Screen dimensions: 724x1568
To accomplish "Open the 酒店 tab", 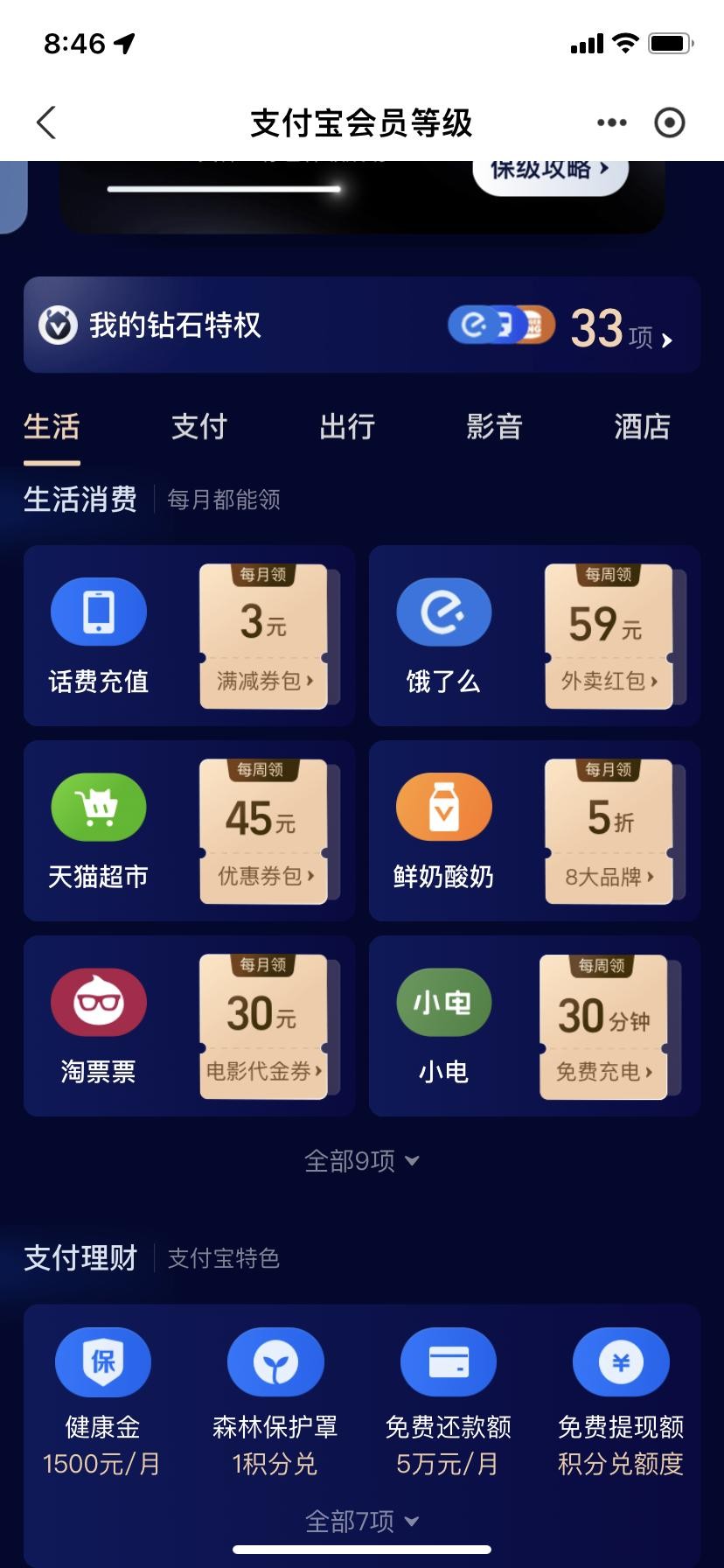I will (642, 427).
